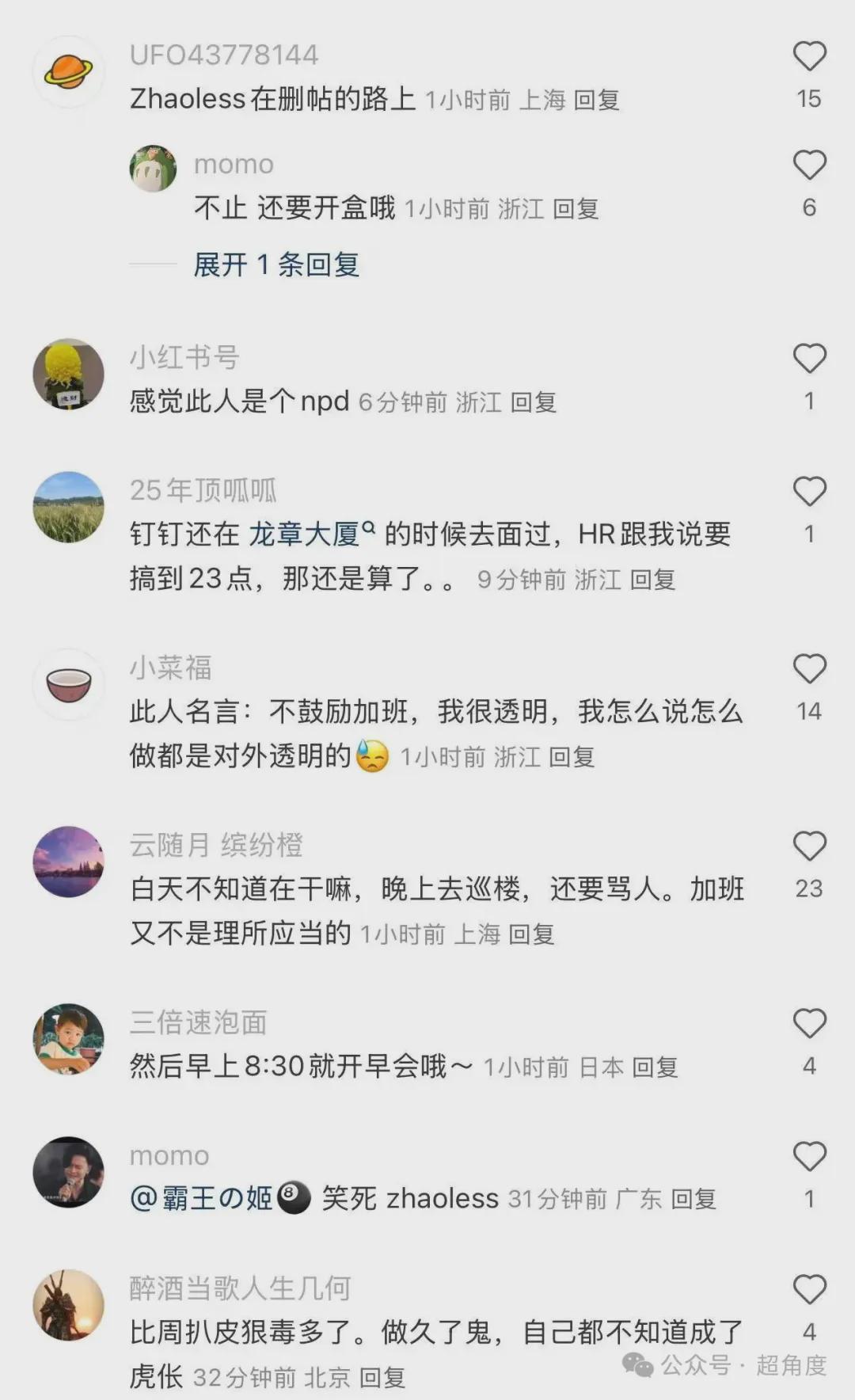855x1400 pixels.
Task: Open the @霸王の姬 mention
Action: 202,1199
